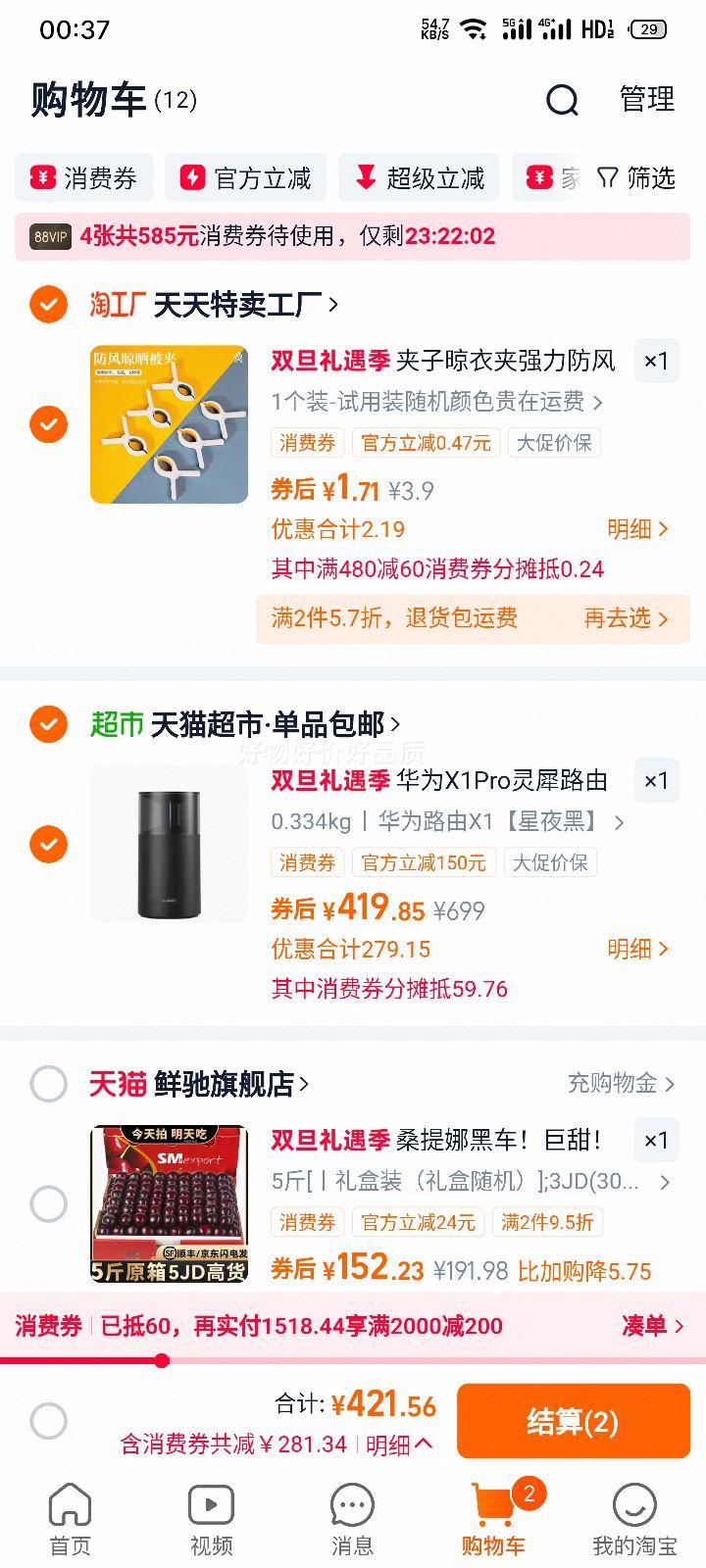Click the Huawei router product thumbnail

point(168,844)
